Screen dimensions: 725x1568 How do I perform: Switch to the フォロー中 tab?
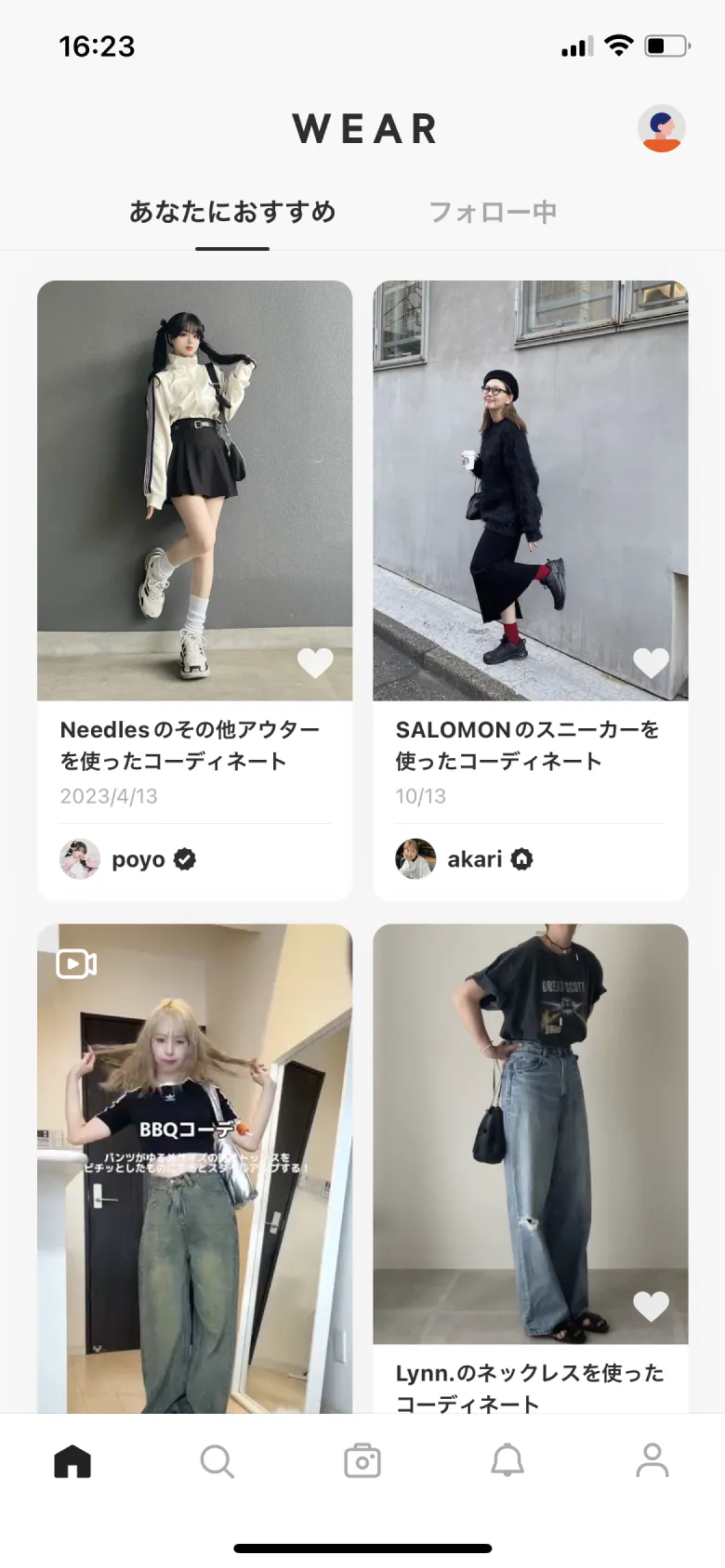(x=494, y=211)
